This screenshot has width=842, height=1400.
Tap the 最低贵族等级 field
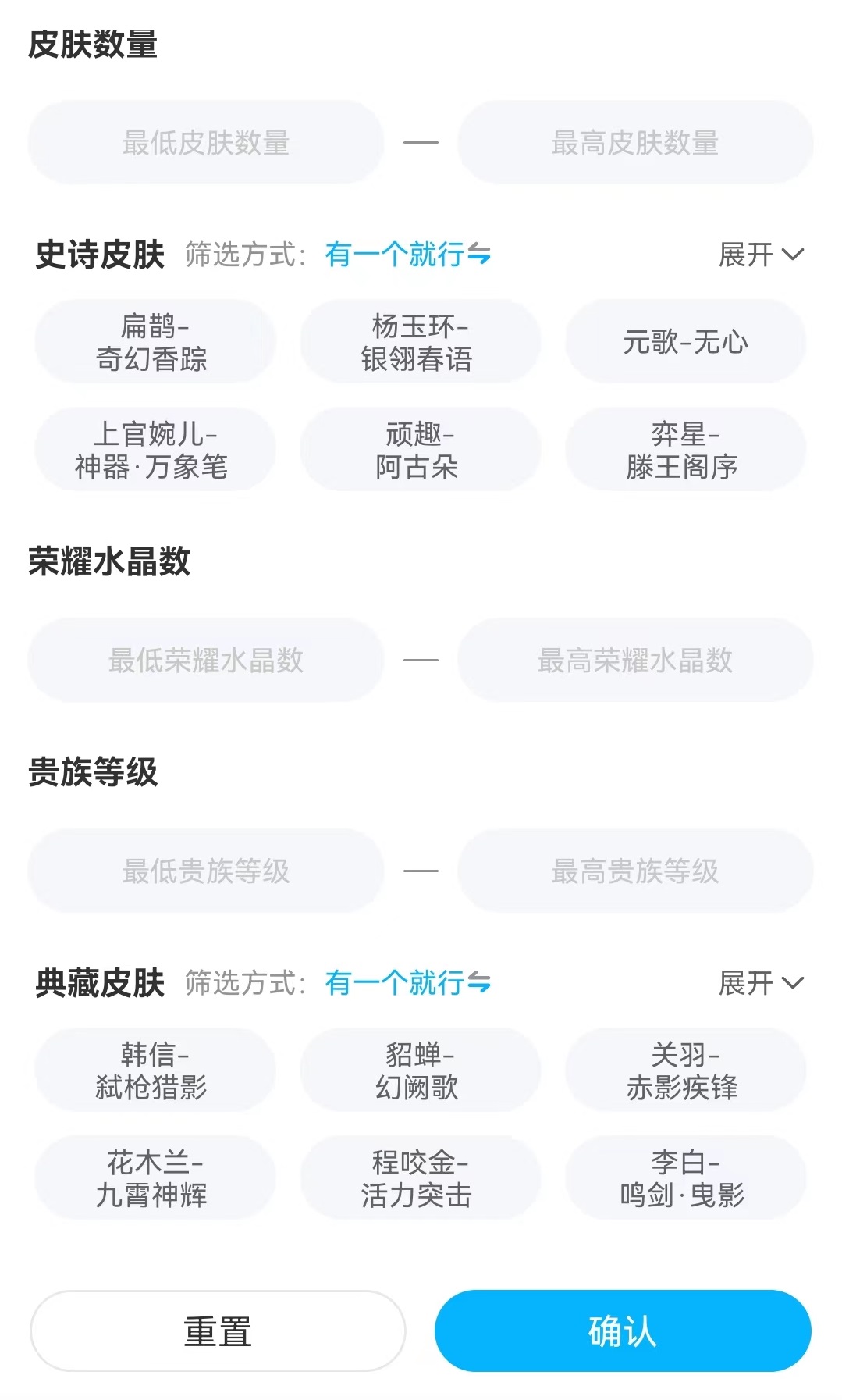pyautogui.click(x=206, y=871)
